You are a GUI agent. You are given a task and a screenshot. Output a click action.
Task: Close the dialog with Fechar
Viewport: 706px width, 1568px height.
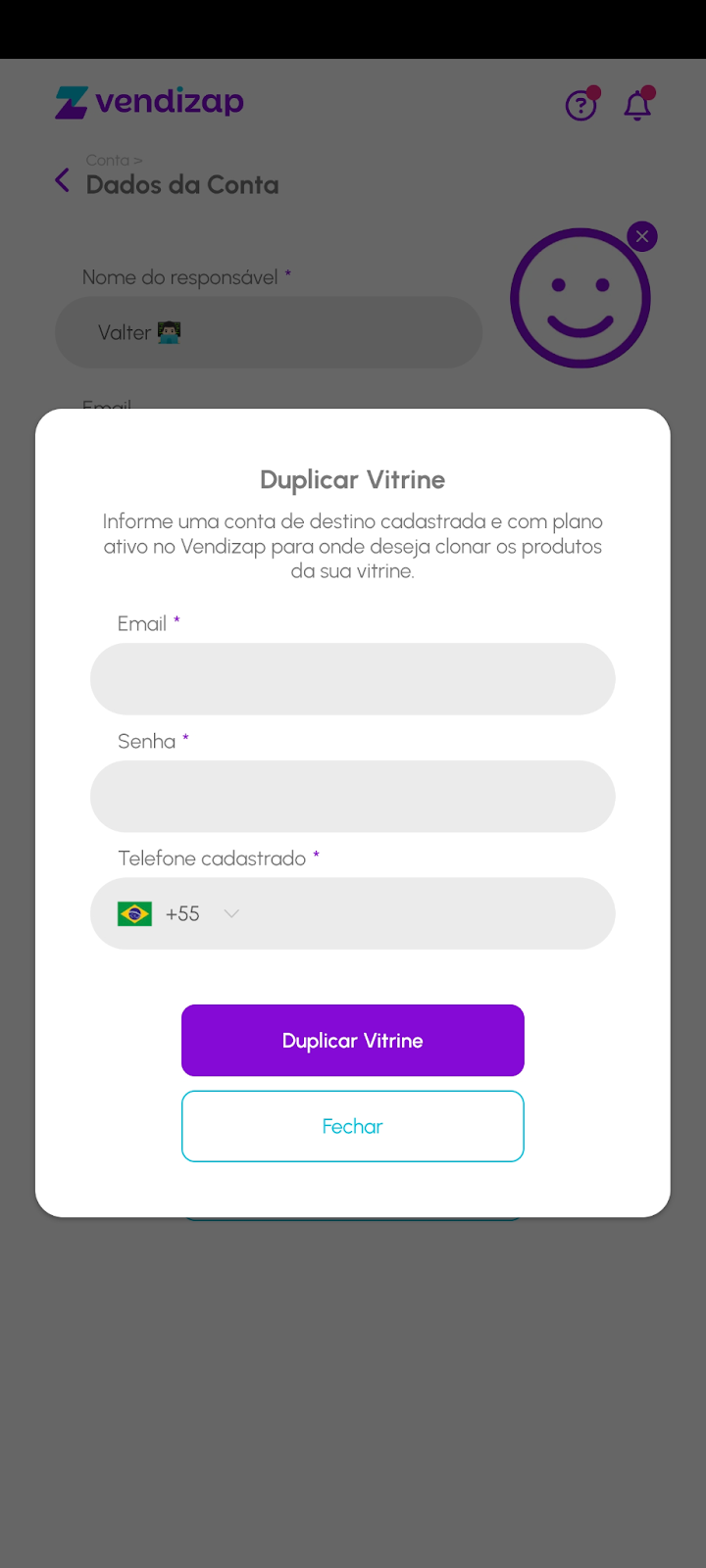pyautogui.click(x=353, y=1127)
